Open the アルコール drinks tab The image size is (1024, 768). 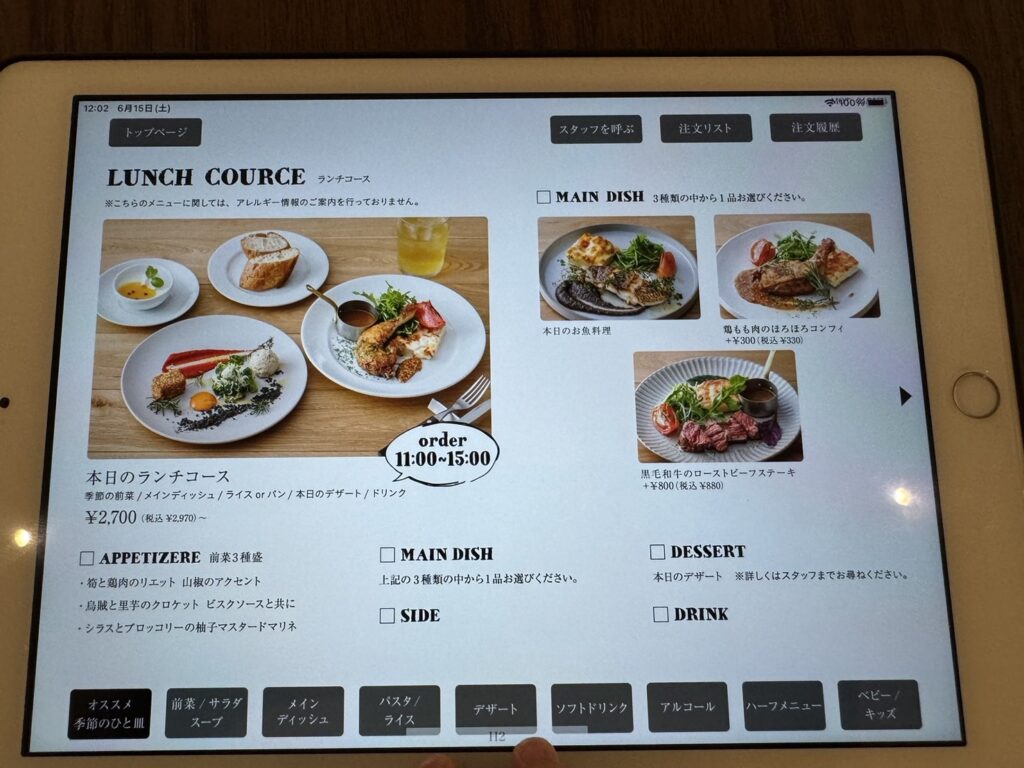pos(688,706)
